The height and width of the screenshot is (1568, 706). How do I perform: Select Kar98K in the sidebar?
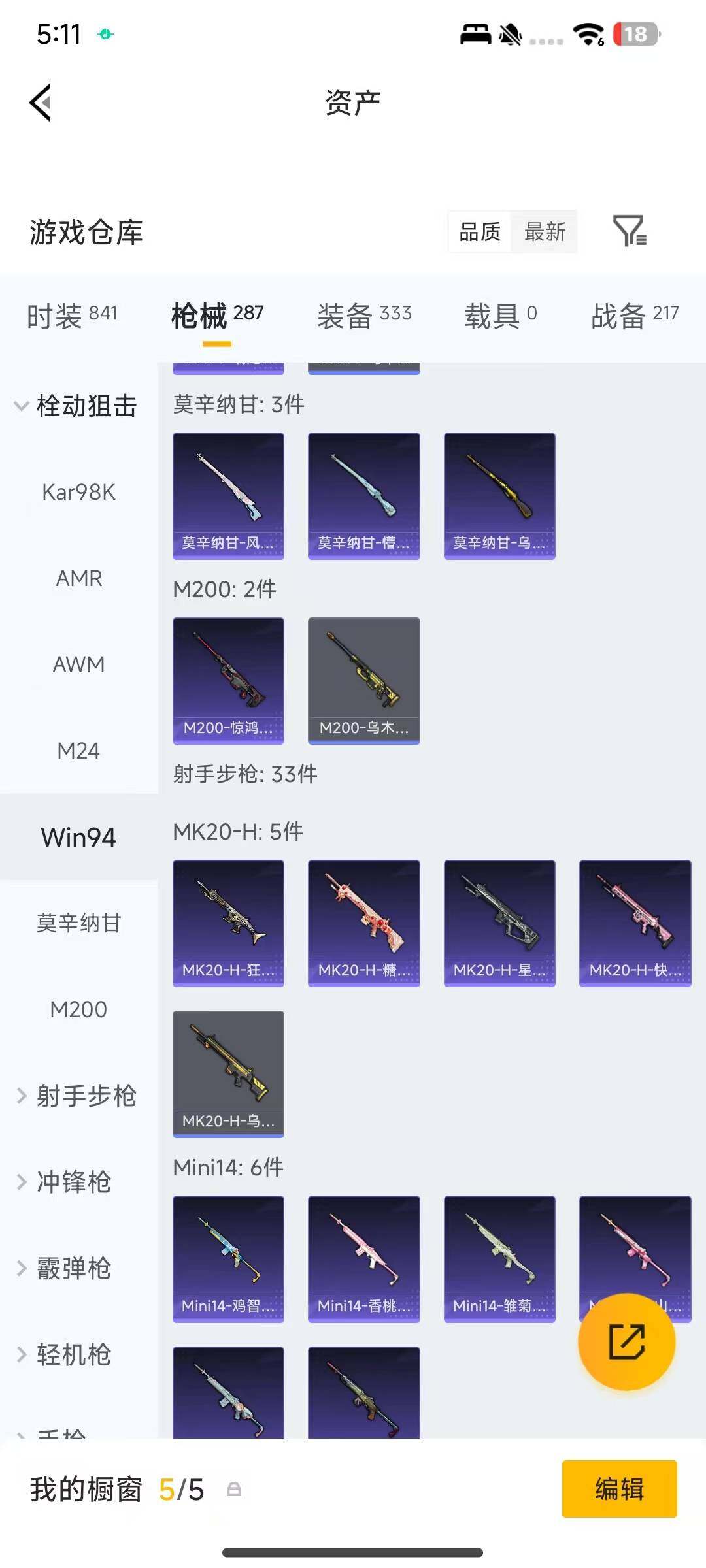pos(78,492)
